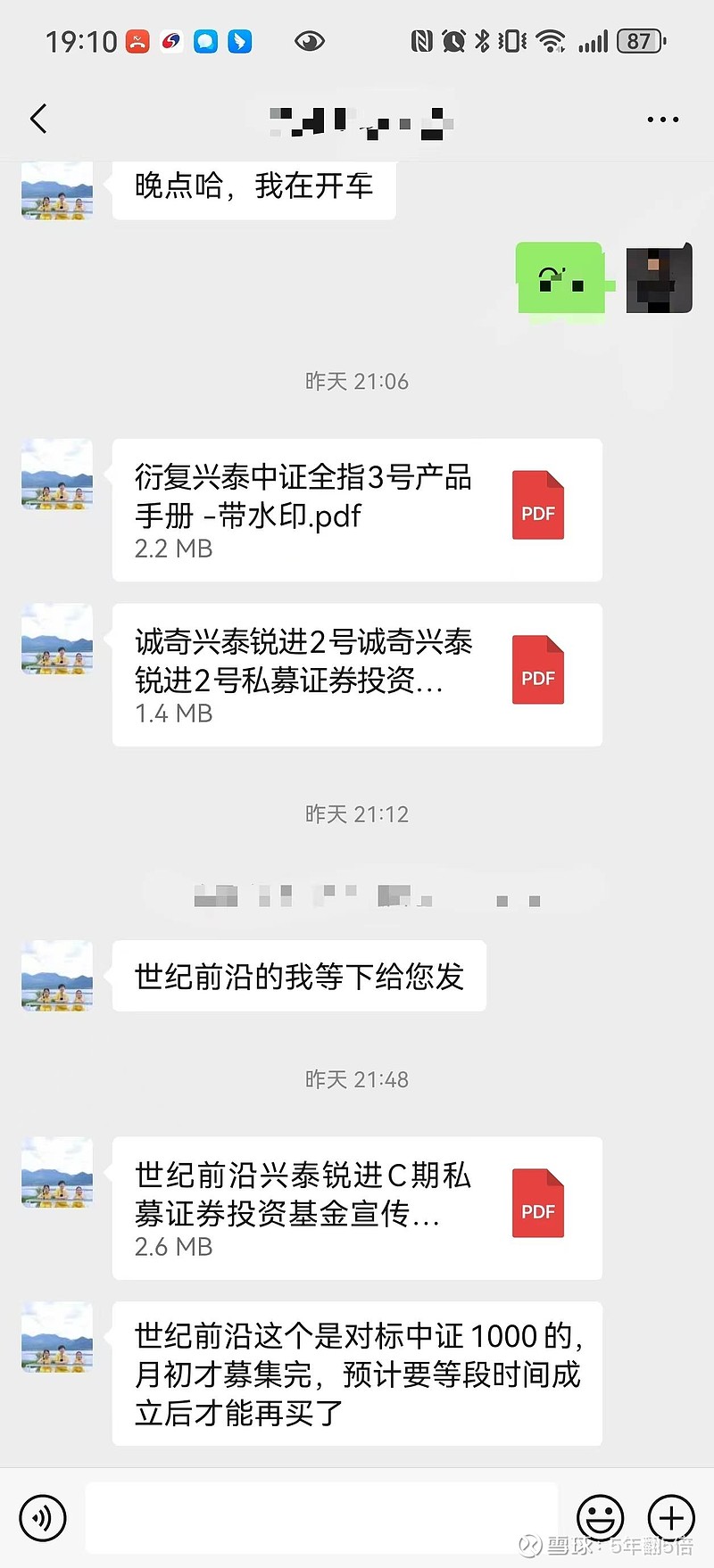The height and width of the screenshot is (1568, 714).
Task: Tap the eye-comfort mode status icon
Action: coord(310,40)
